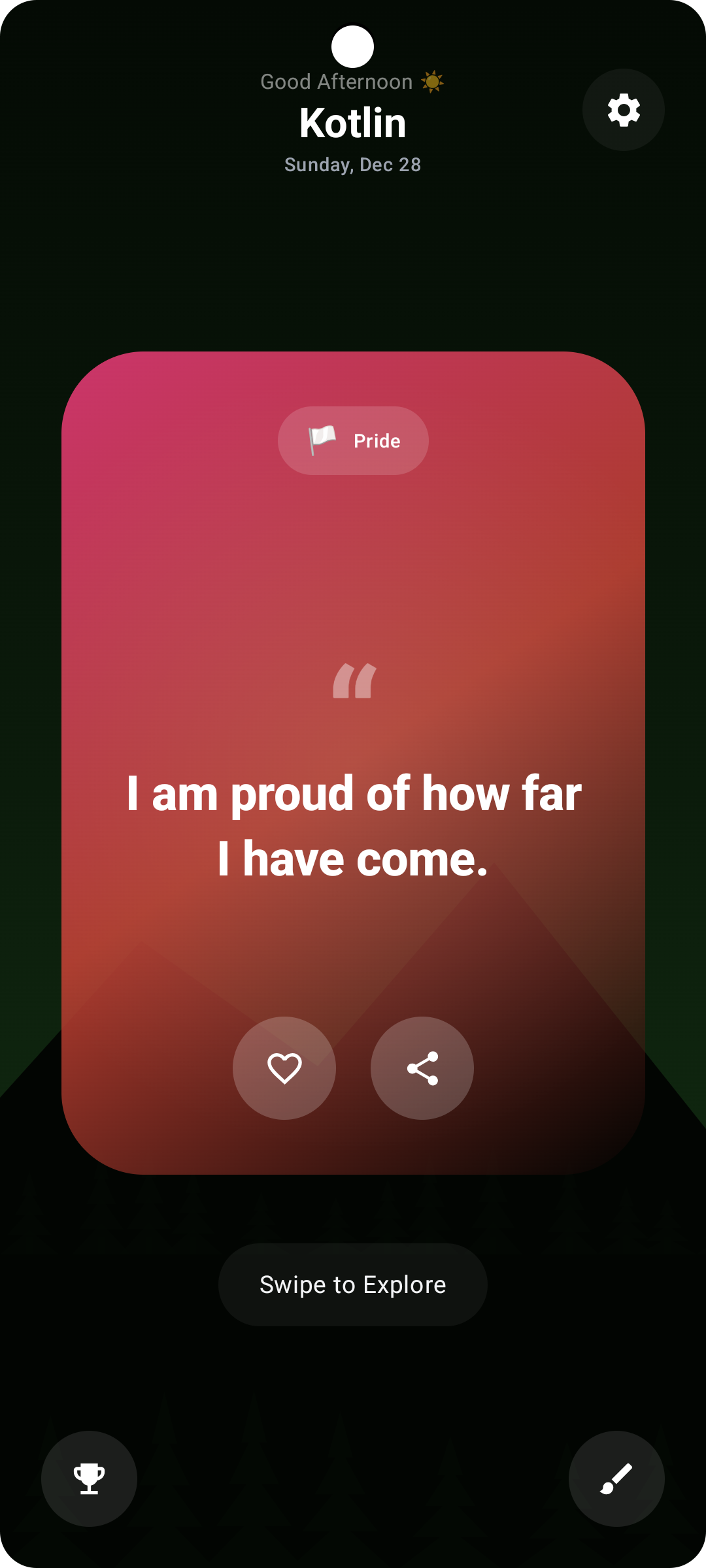Like the affirmation with the heart
Screen dimensions: 706x1568
284,1068
